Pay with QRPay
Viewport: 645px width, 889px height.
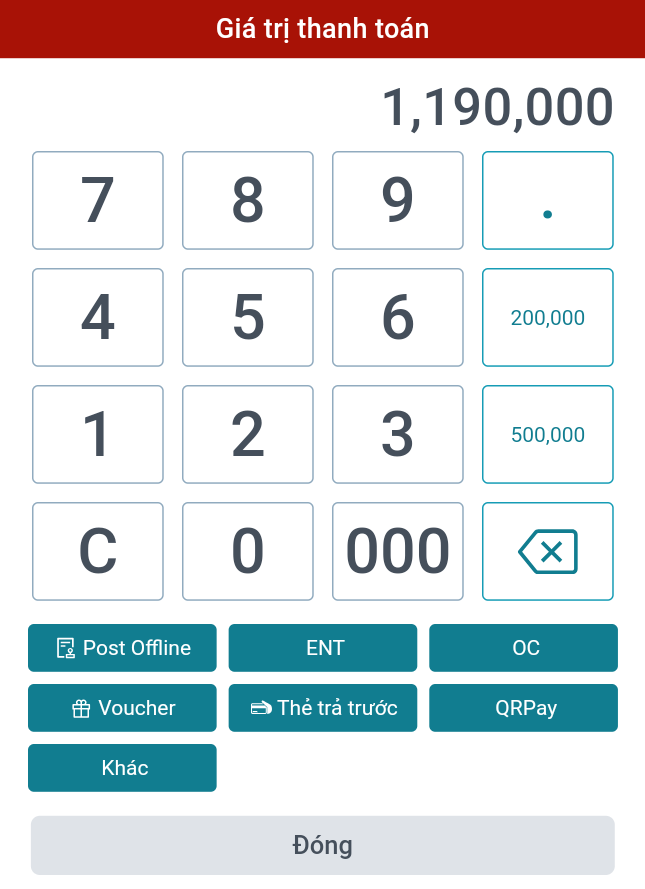click(523, 708)
